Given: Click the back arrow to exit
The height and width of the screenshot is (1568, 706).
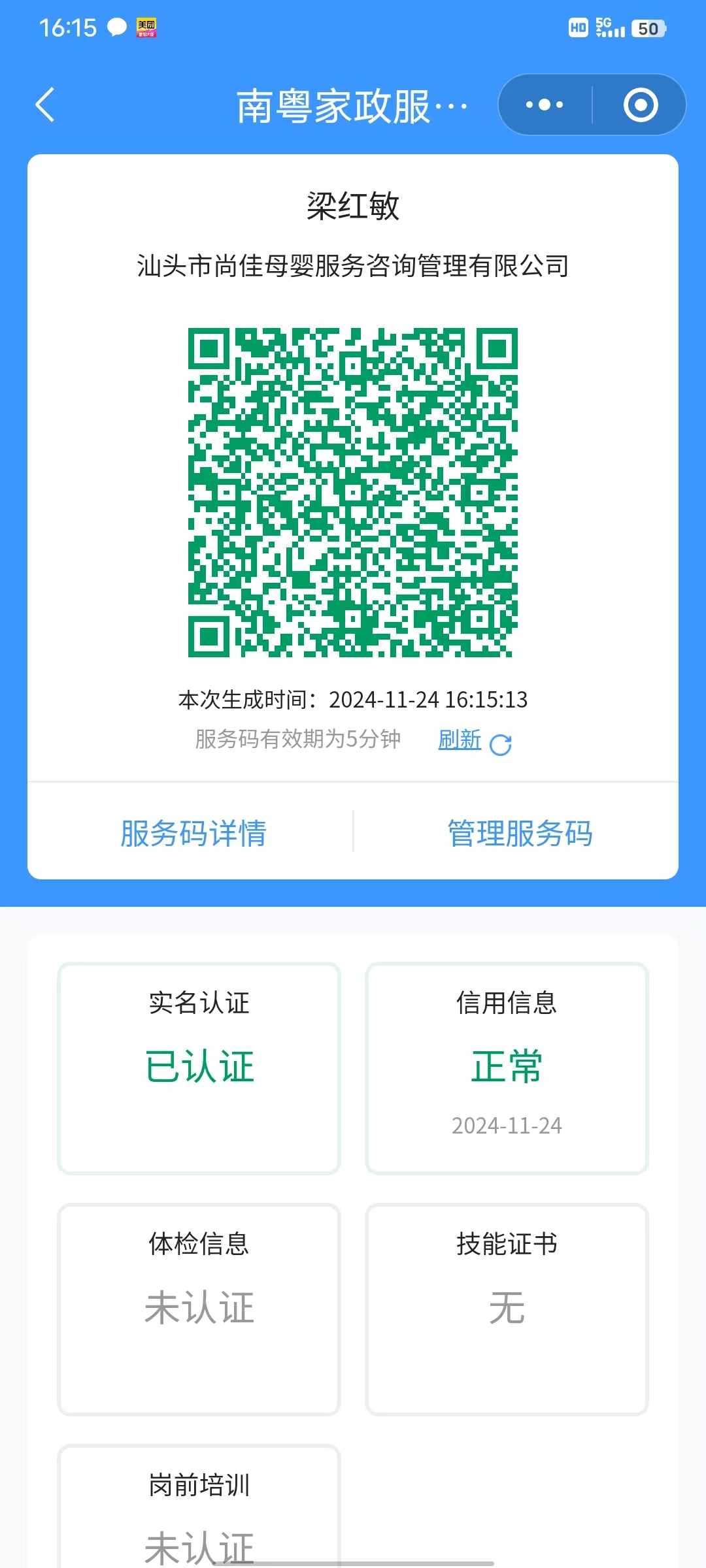Looking at the screenshot, I should (x=46, y=105).
